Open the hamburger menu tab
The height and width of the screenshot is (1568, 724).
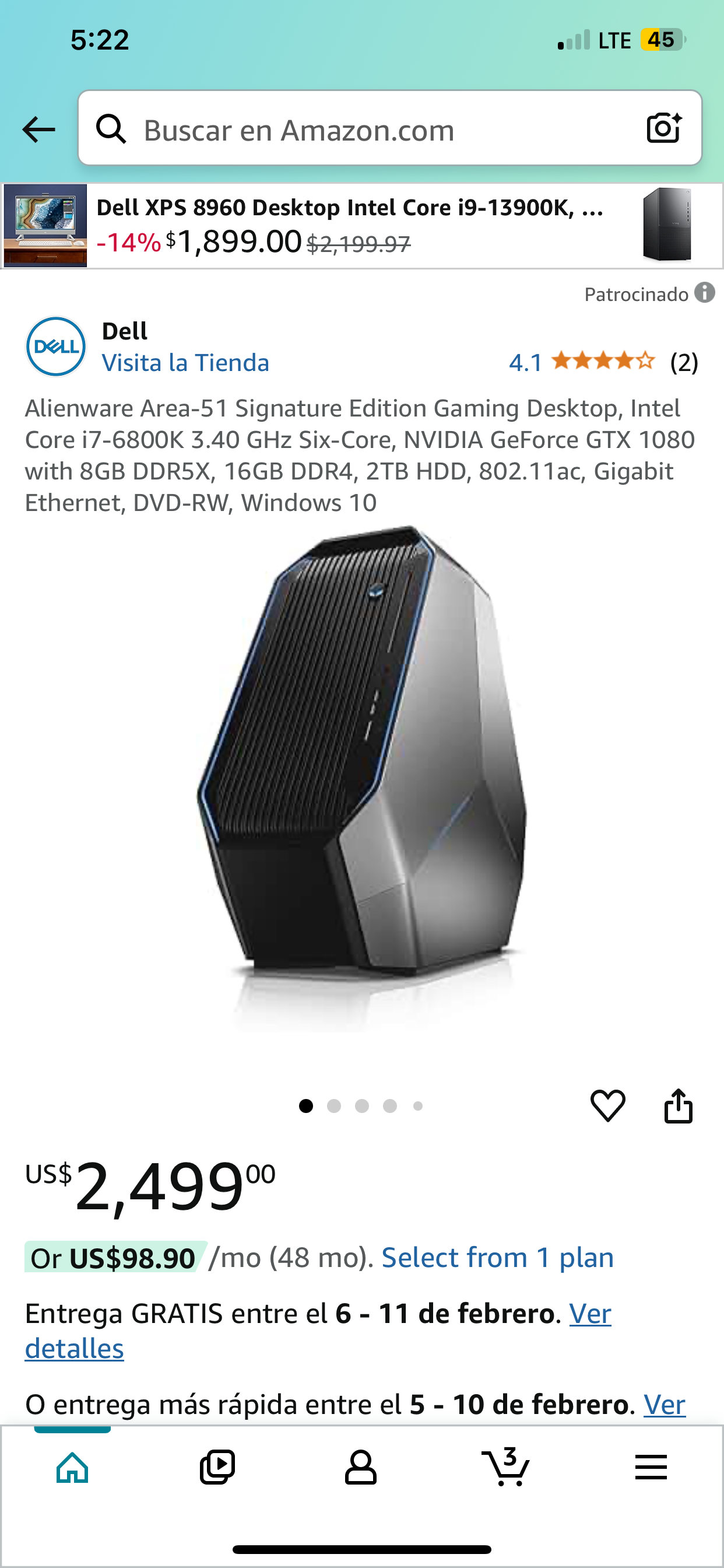(x=651, y=1467)
